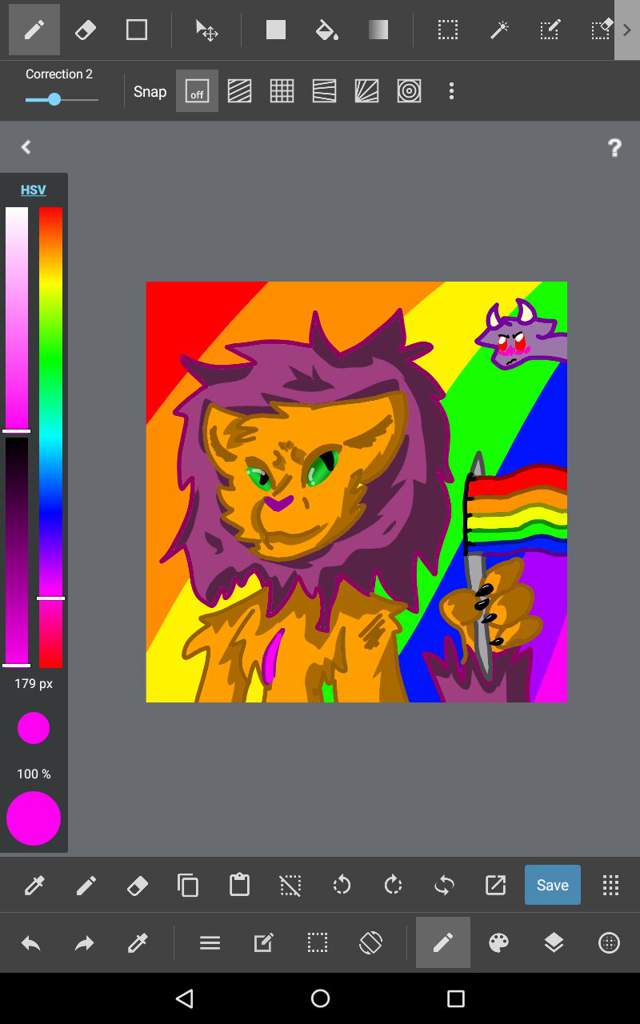Image resolution: width=640 pixels, height=1024 pixels.
Task: Choose the bucket fill tool
Action: (327, 30)
